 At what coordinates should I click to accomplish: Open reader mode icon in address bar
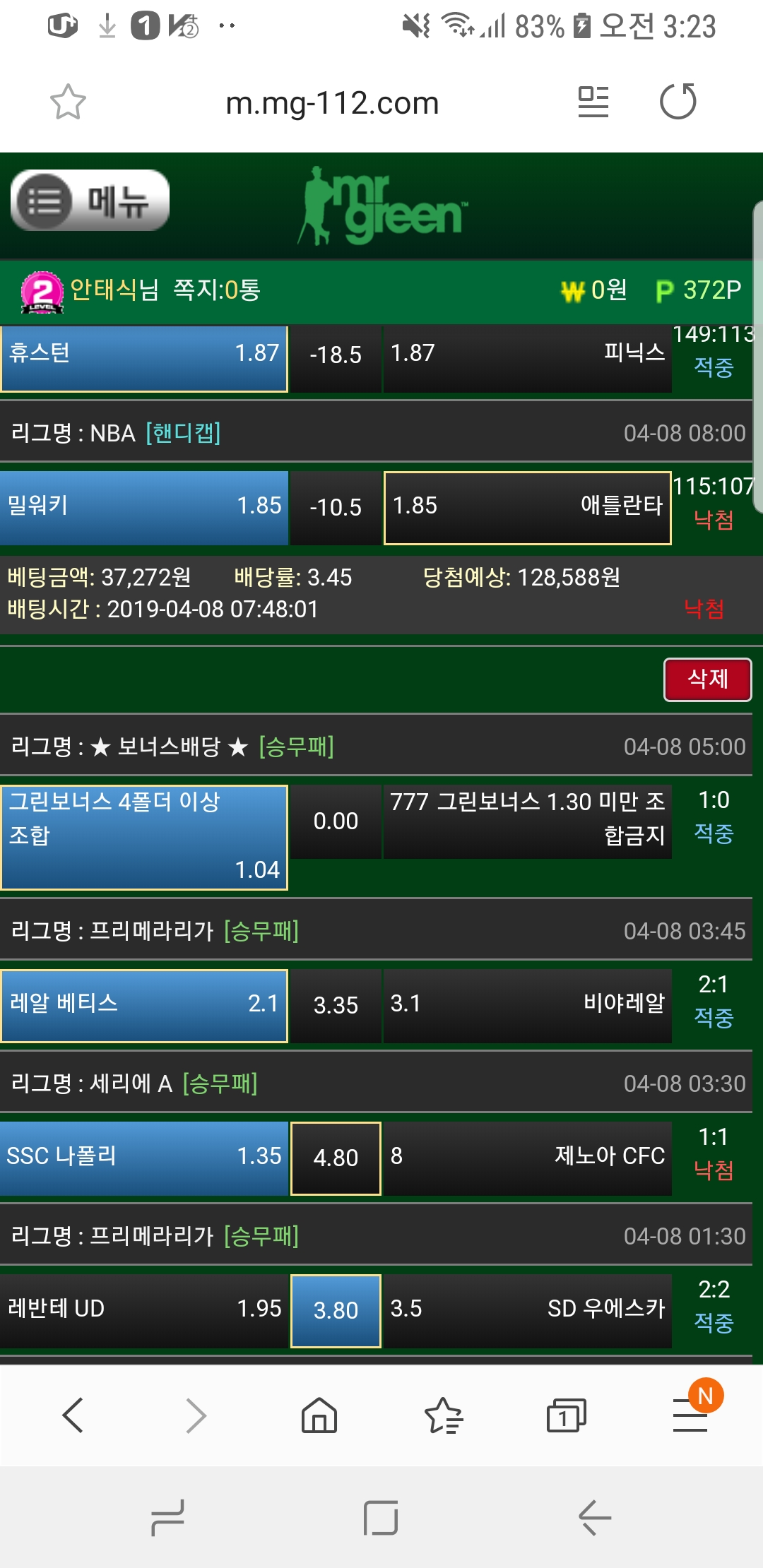pyautogui.click(x=593, y=102)
